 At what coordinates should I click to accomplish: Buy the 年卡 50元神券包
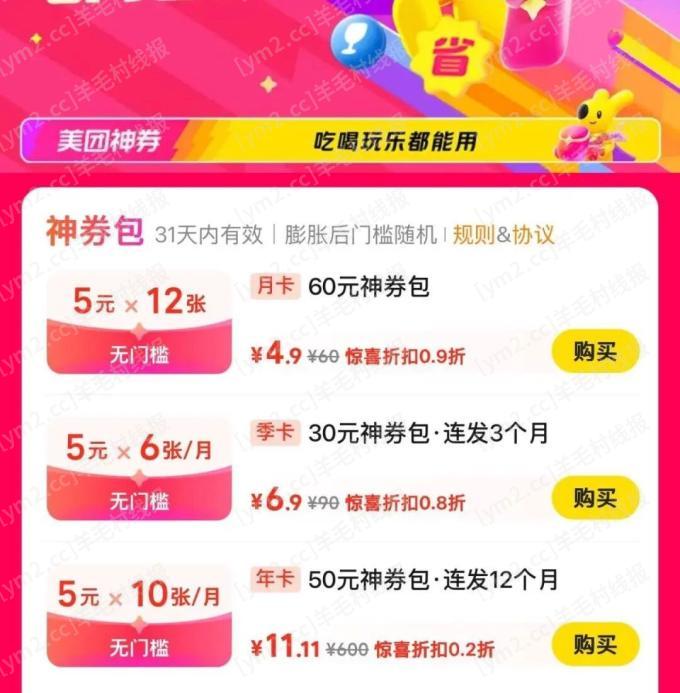pyautogui.click(x=595, y=644)
